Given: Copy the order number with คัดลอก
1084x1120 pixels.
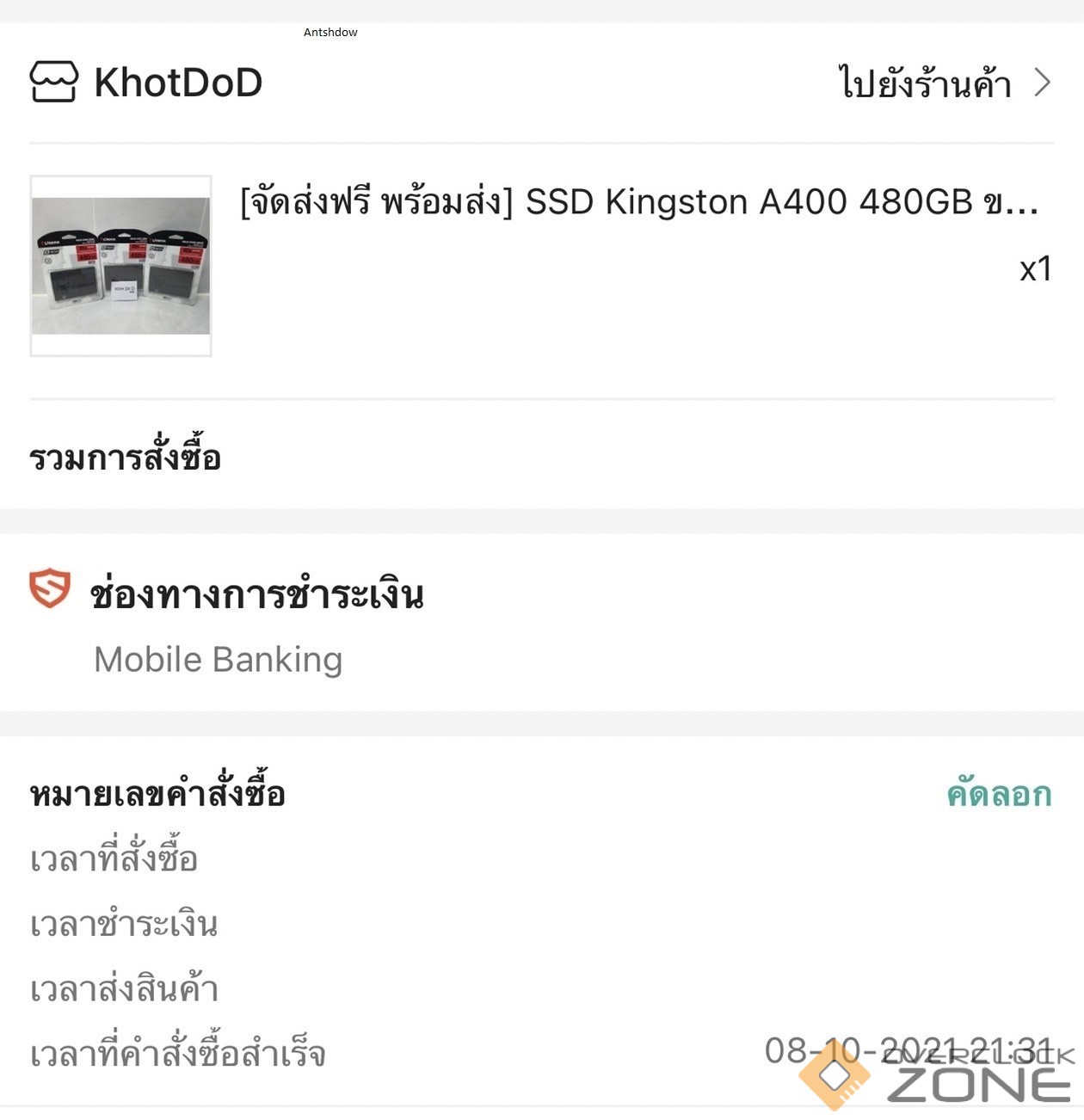Looking at the screenshot, I should click(999, 794).
